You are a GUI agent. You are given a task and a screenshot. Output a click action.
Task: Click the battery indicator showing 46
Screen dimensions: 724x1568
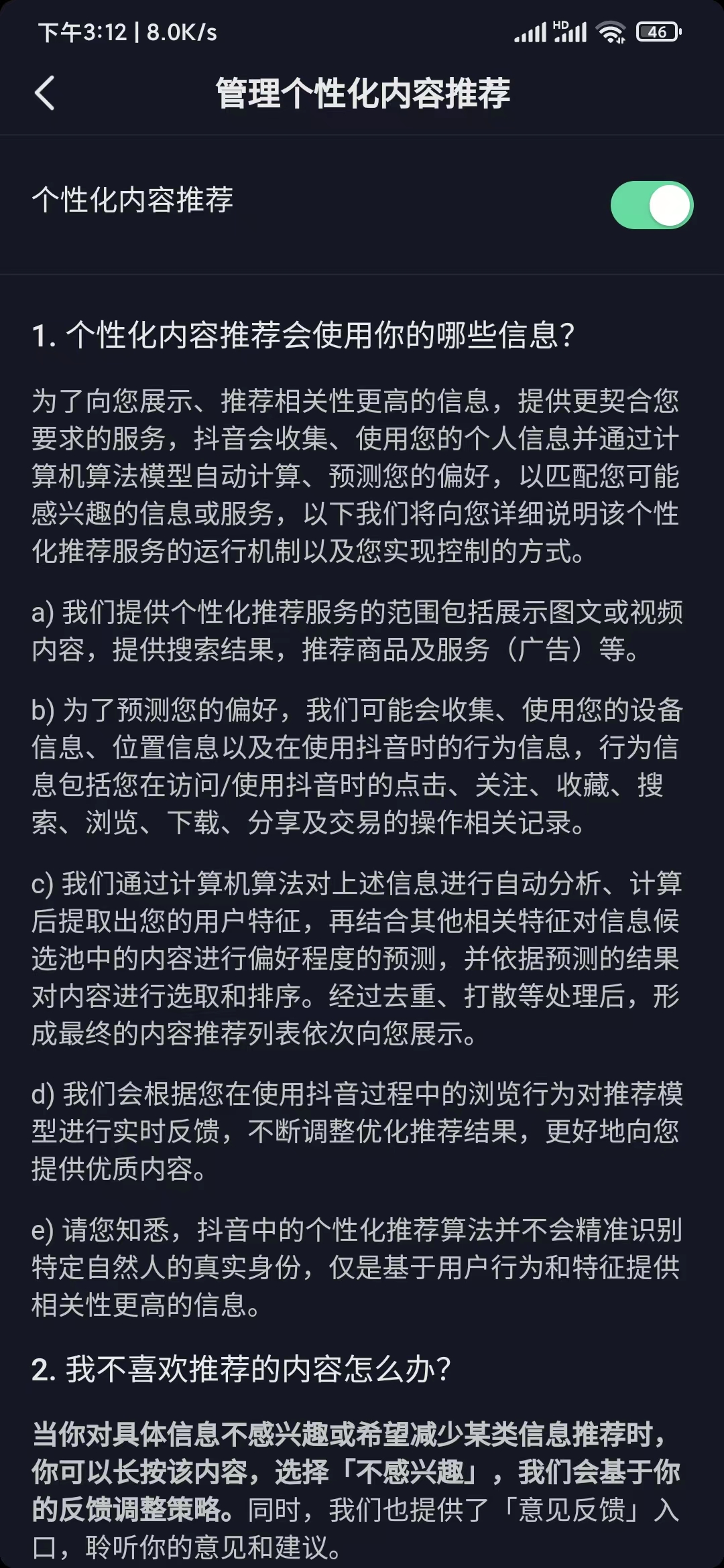pos(659,32)
